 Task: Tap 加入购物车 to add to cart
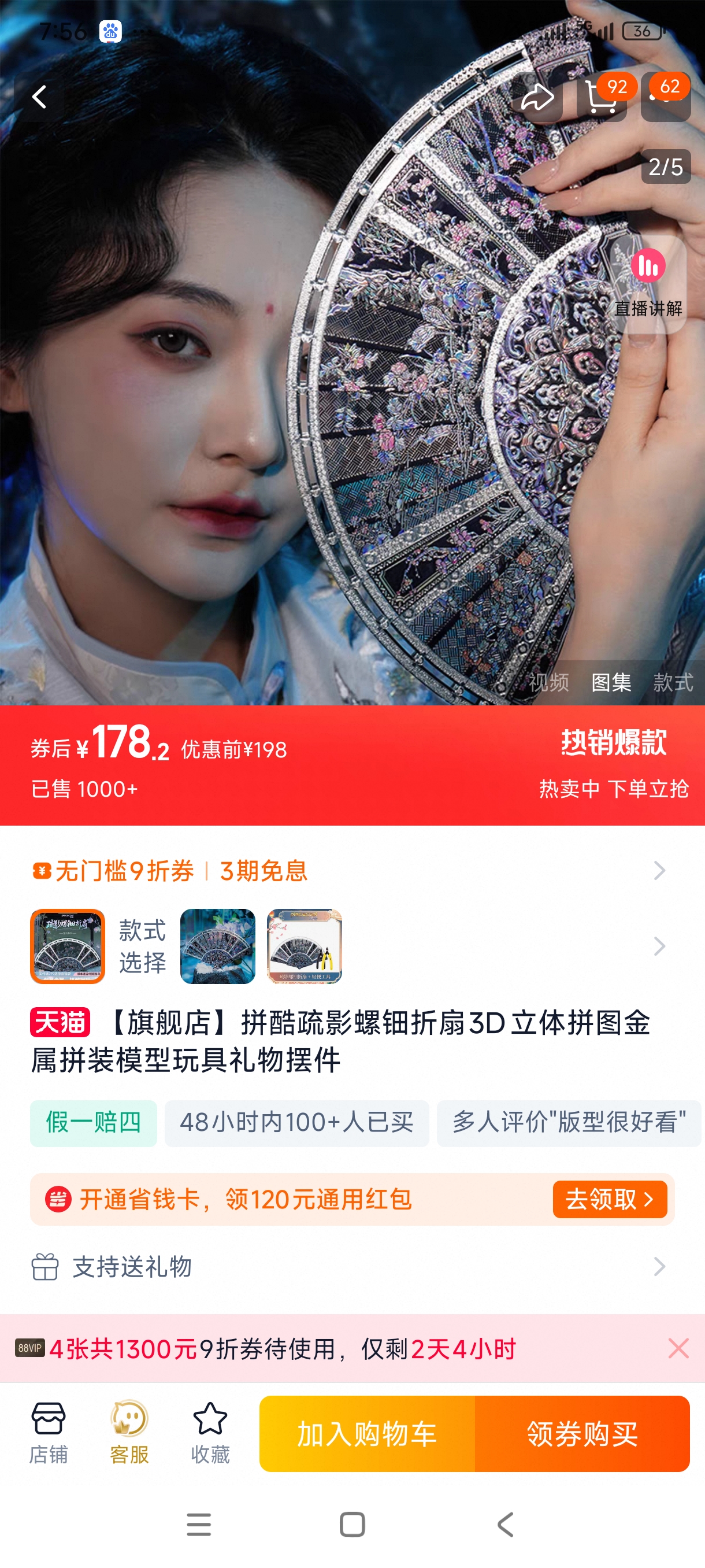(x=367, y=1433)
